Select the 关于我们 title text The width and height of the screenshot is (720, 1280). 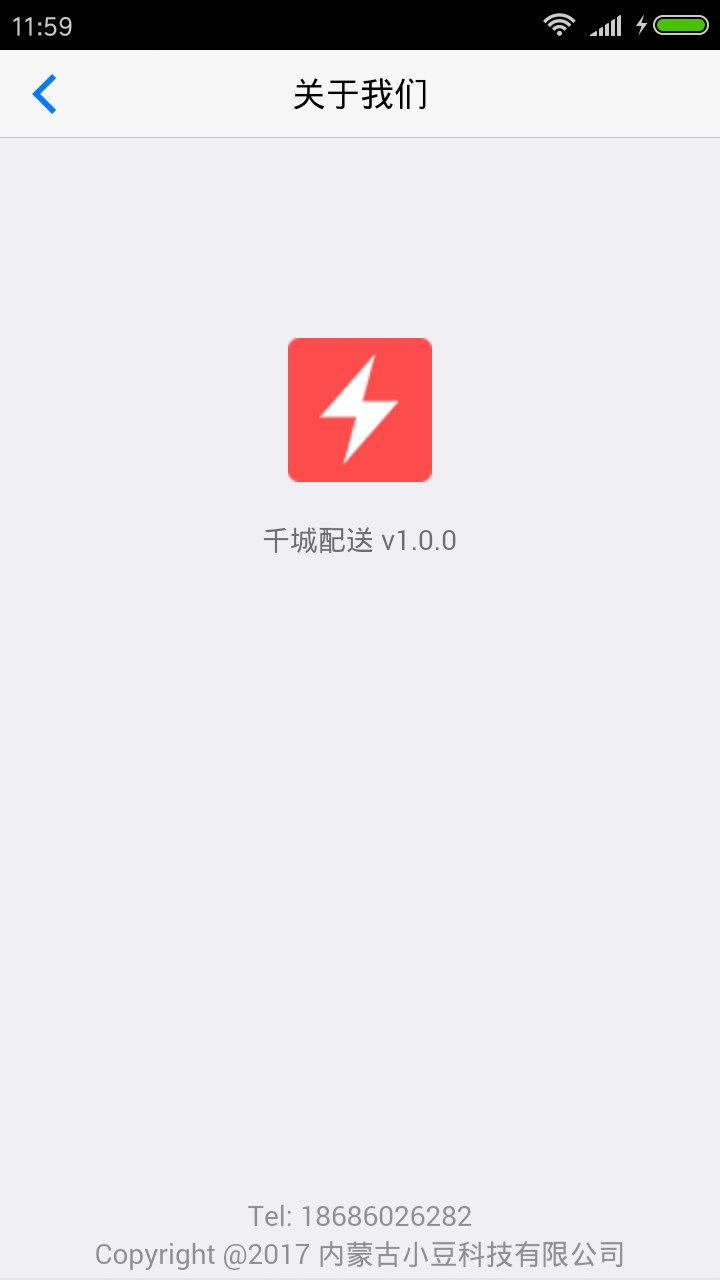[x=359, y=93]
